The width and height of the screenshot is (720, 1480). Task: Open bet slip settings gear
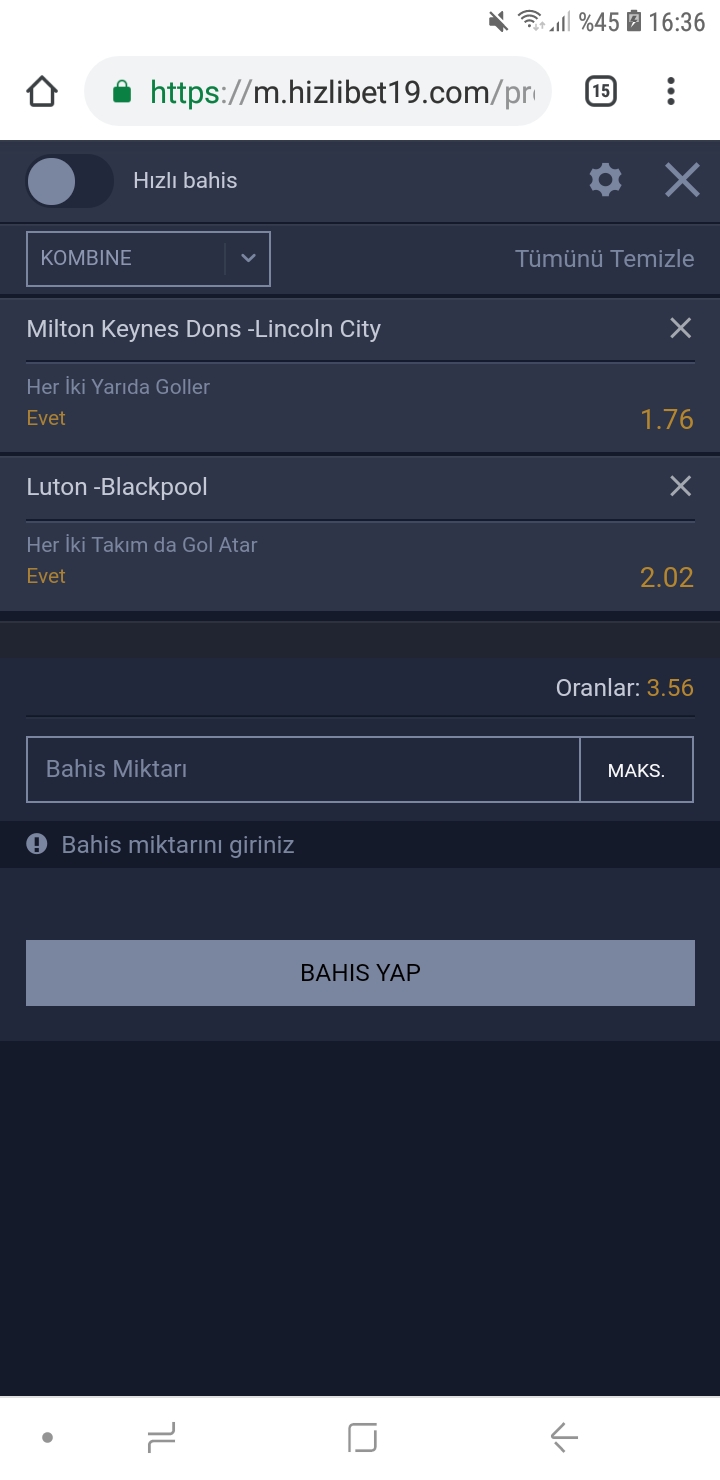(x=605, y=180)
